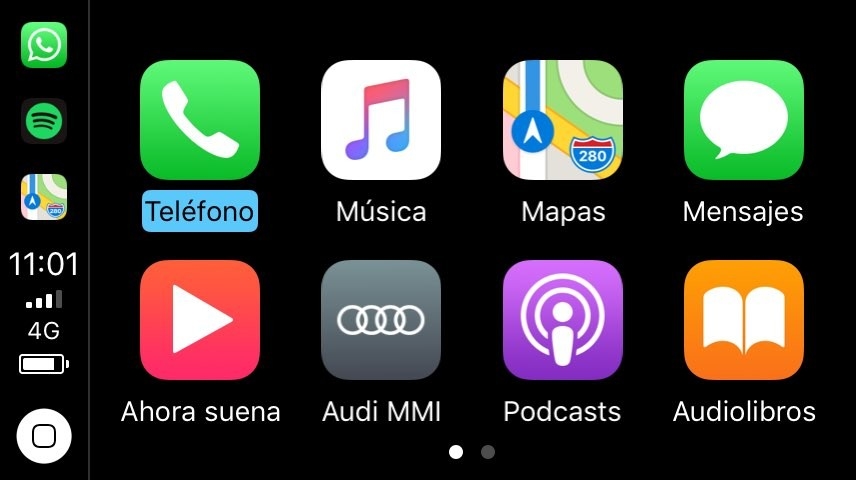Viewport: 856px width, 480px height.
Task: Launch Audi MMI
Action: coord(381,320)
